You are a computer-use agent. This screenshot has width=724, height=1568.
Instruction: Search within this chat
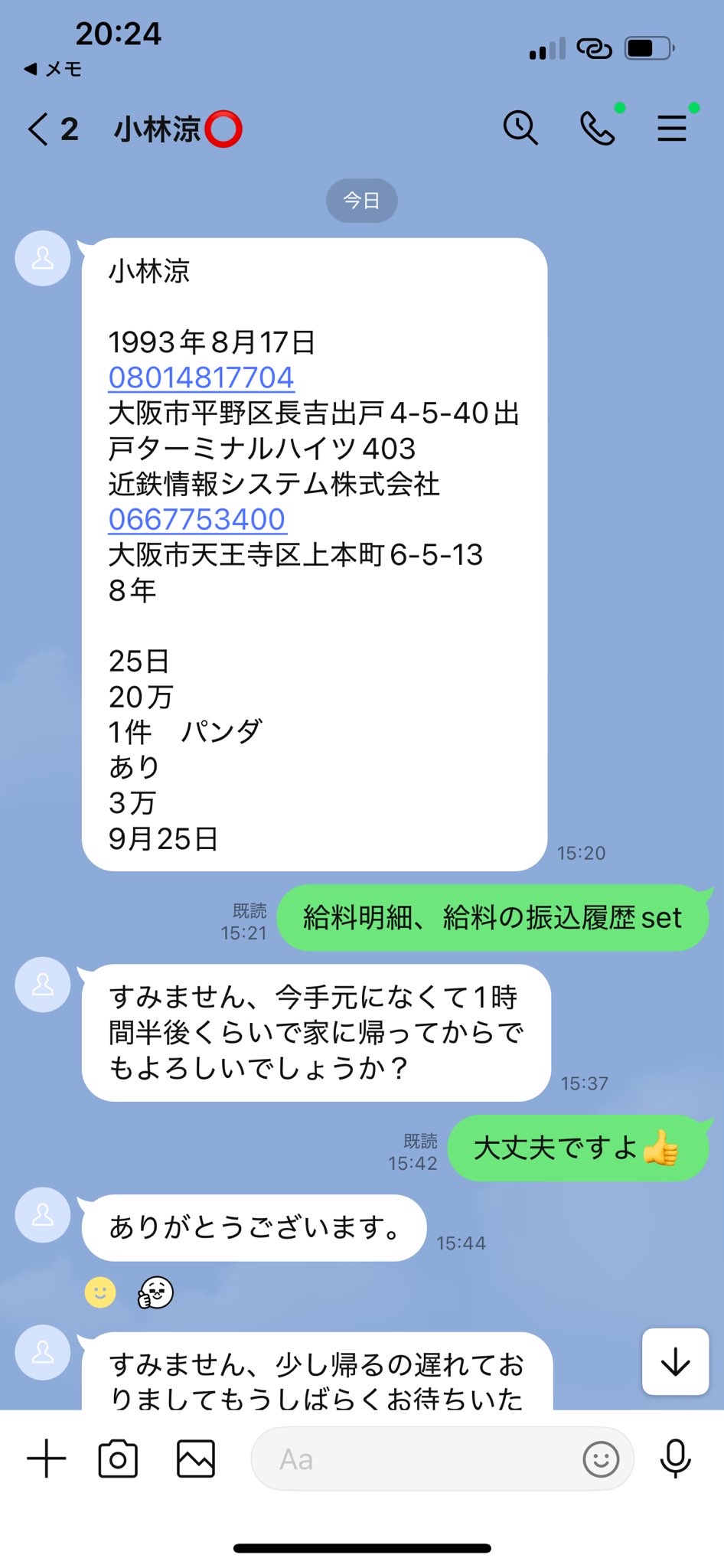[x=520, y=128]
